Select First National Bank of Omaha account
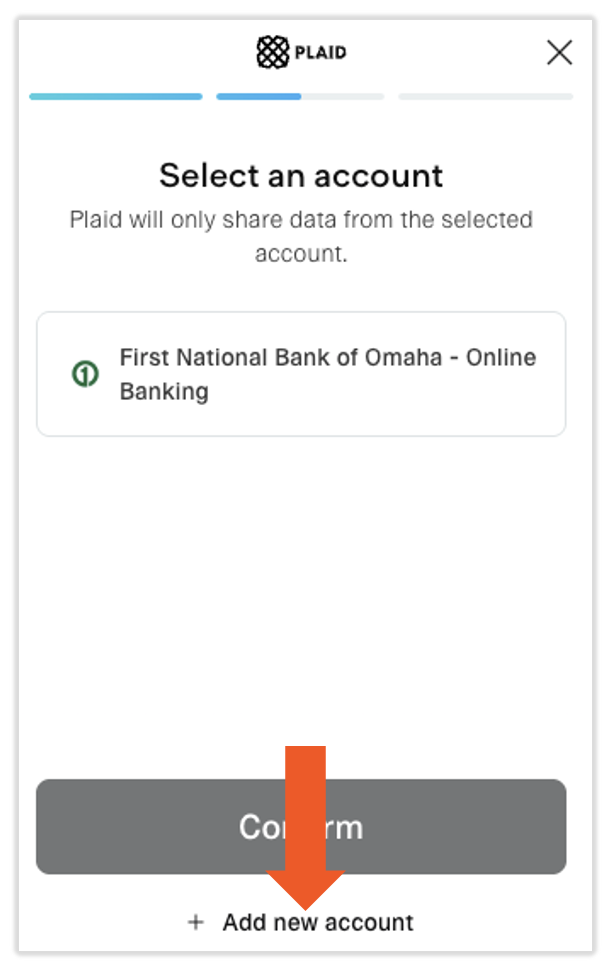Image resolution: width=610 pixels, height=968 pixels. click(301, 374)
